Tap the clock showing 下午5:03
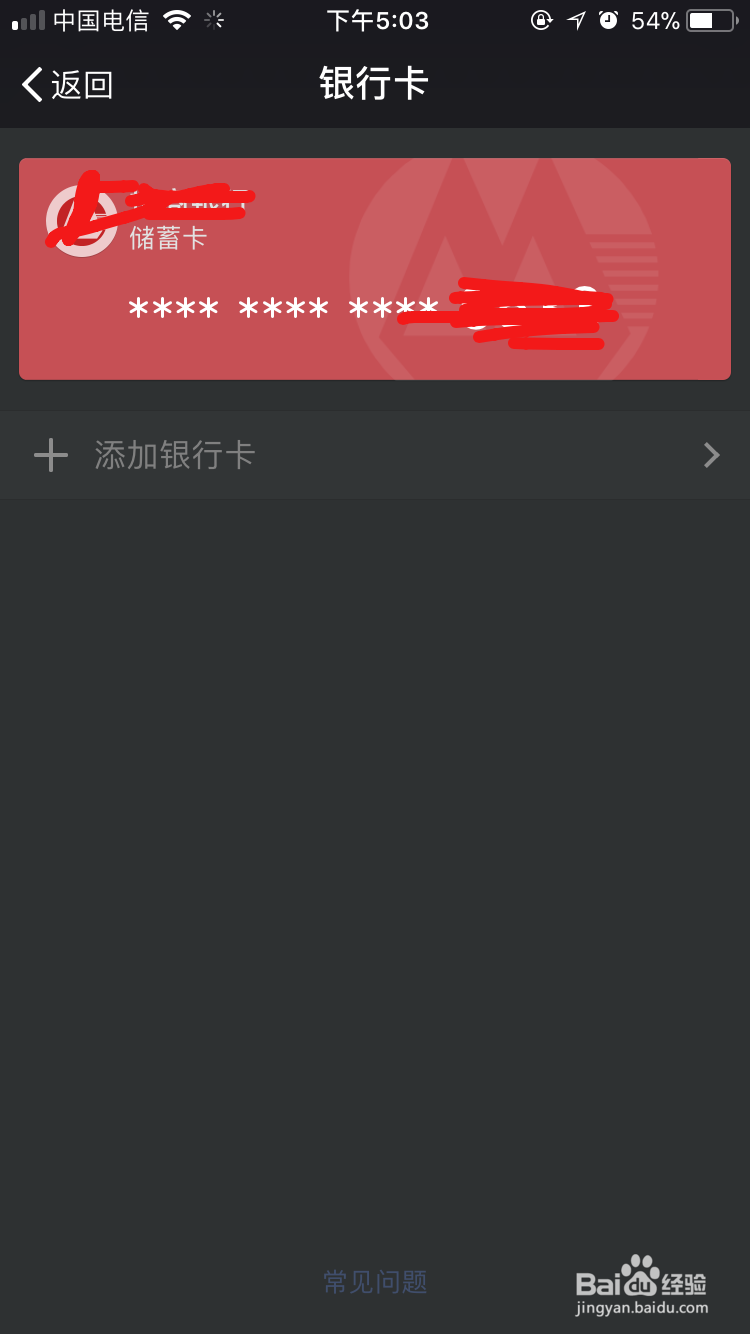 pyautogui.click(x=378, y=19)
